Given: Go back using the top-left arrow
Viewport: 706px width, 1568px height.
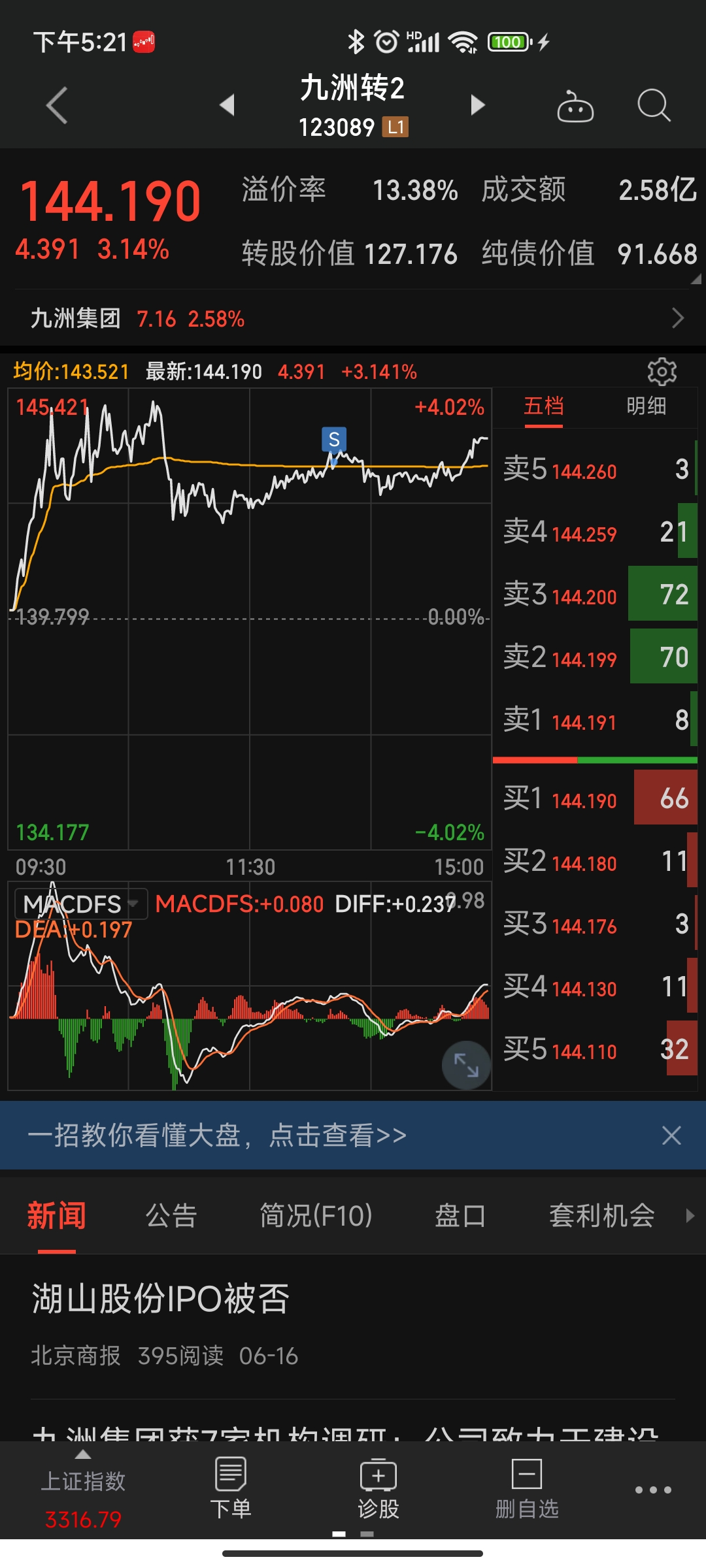Looking at the screenshot, I should pos(57,105).
